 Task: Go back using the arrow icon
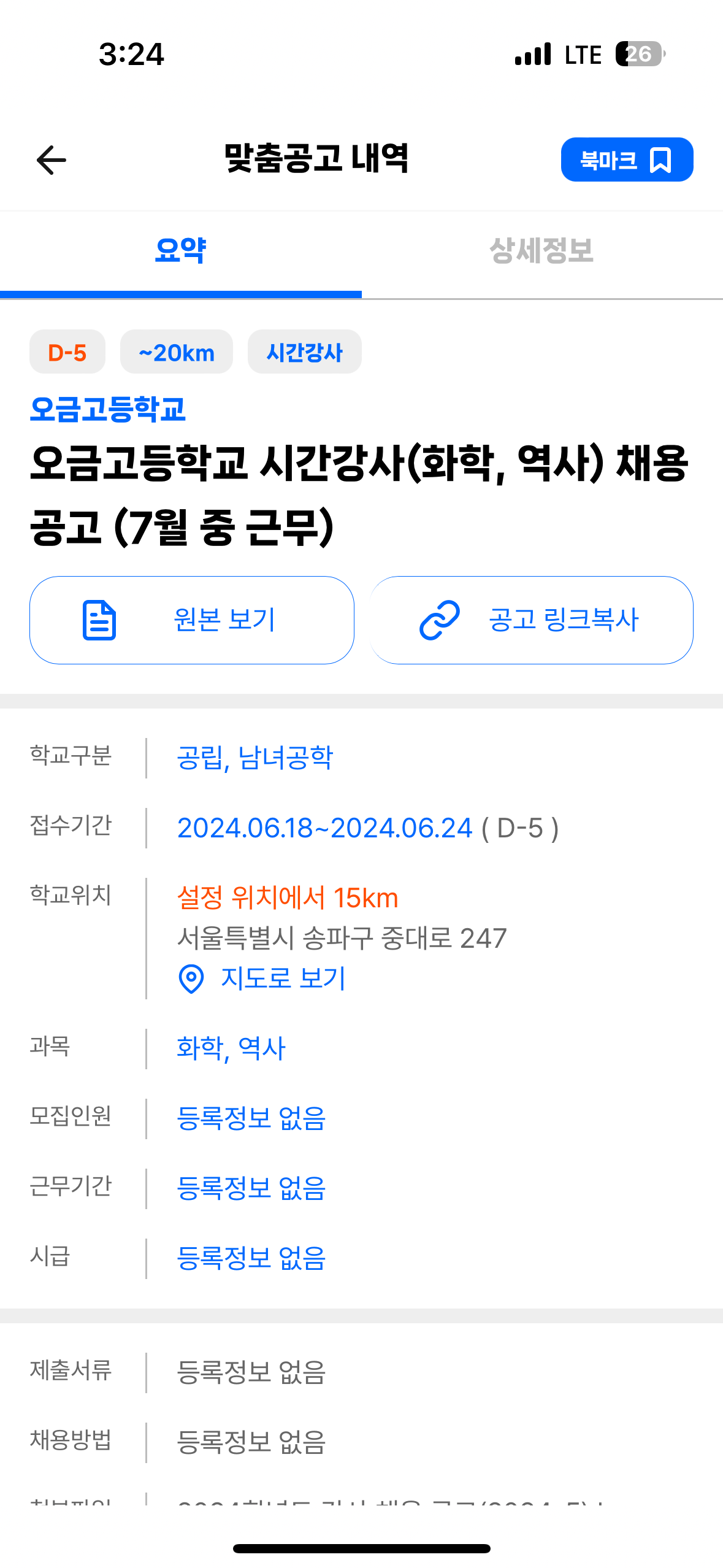pos(52,160)
